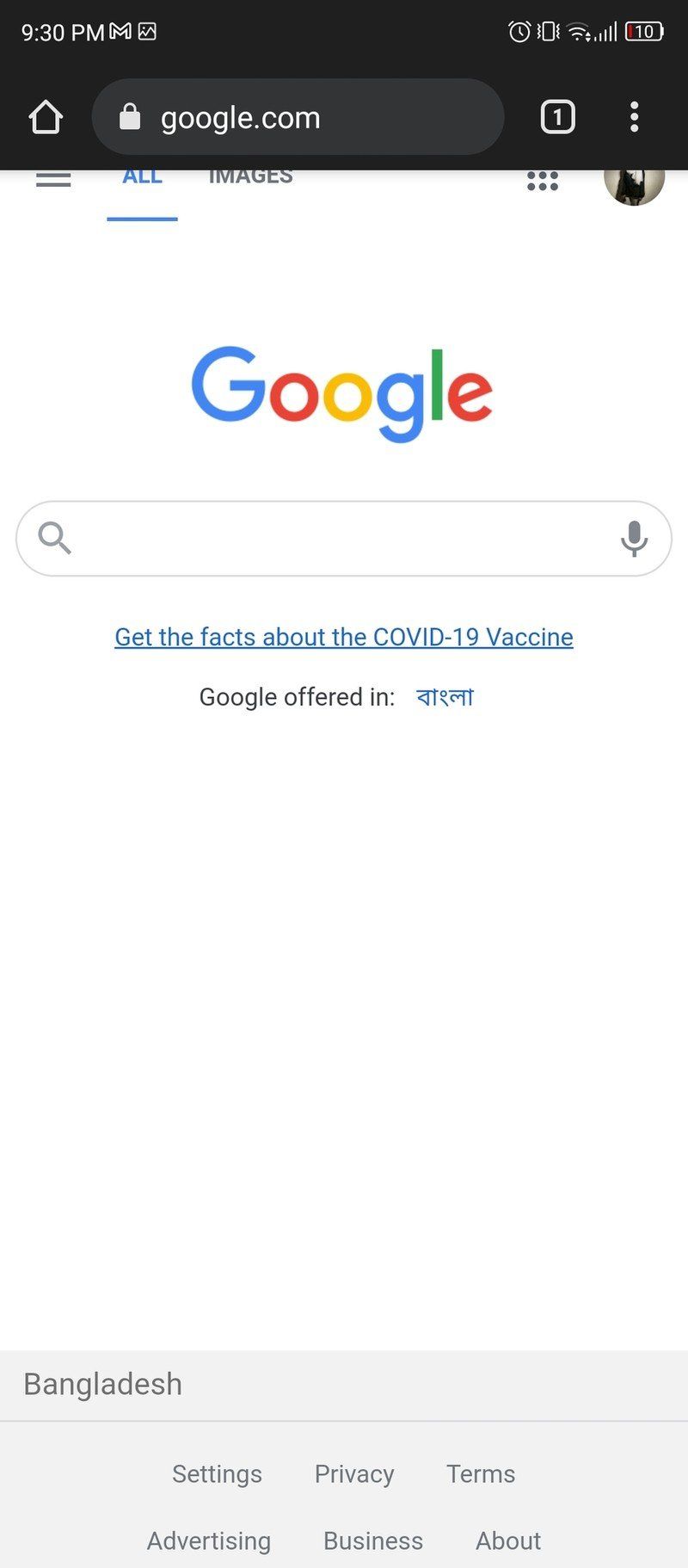Switch to the Images tab
The width and height of the screenshot is (688, 1568).
pyautogui.click(x=250, y=179)
